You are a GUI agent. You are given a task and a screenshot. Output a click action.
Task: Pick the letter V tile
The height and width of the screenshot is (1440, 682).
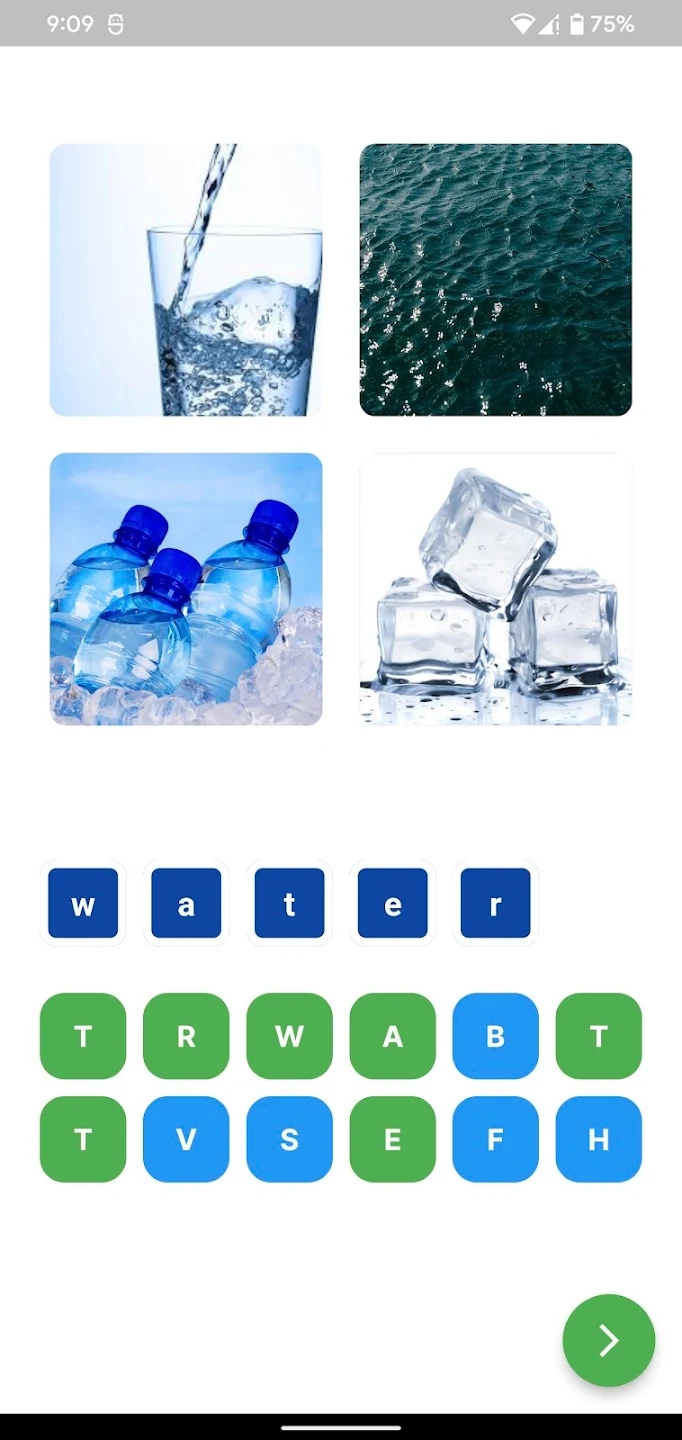pyautogui.click(x=186, y=1139)
